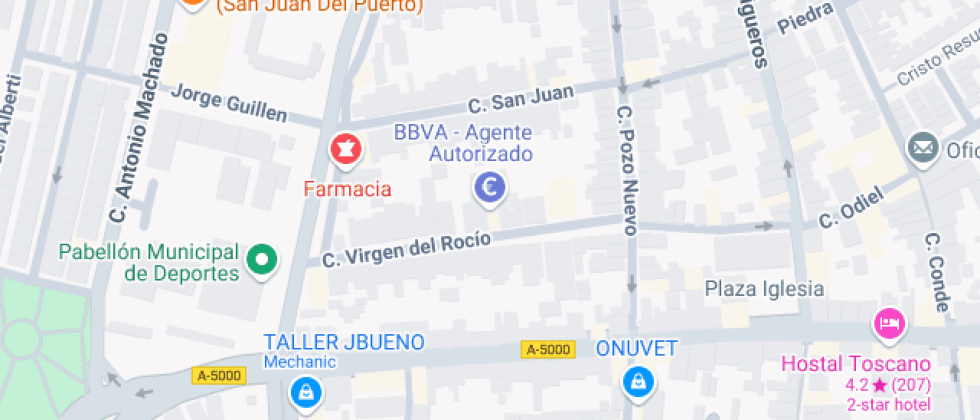Tap the Pabellón Municipal de Deportes marker

pos(262,260)
